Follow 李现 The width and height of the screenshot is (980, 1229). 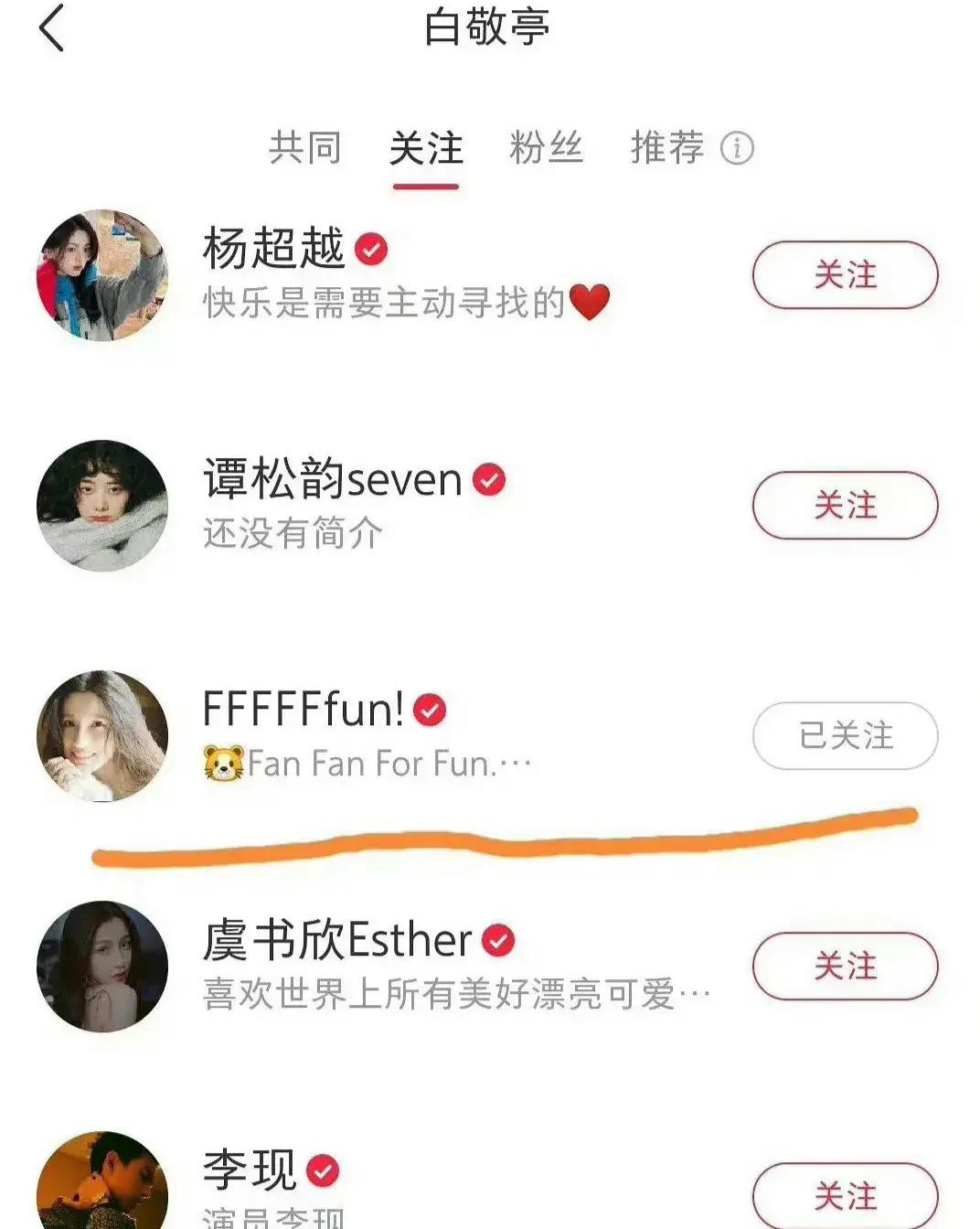pos(845,1194)
